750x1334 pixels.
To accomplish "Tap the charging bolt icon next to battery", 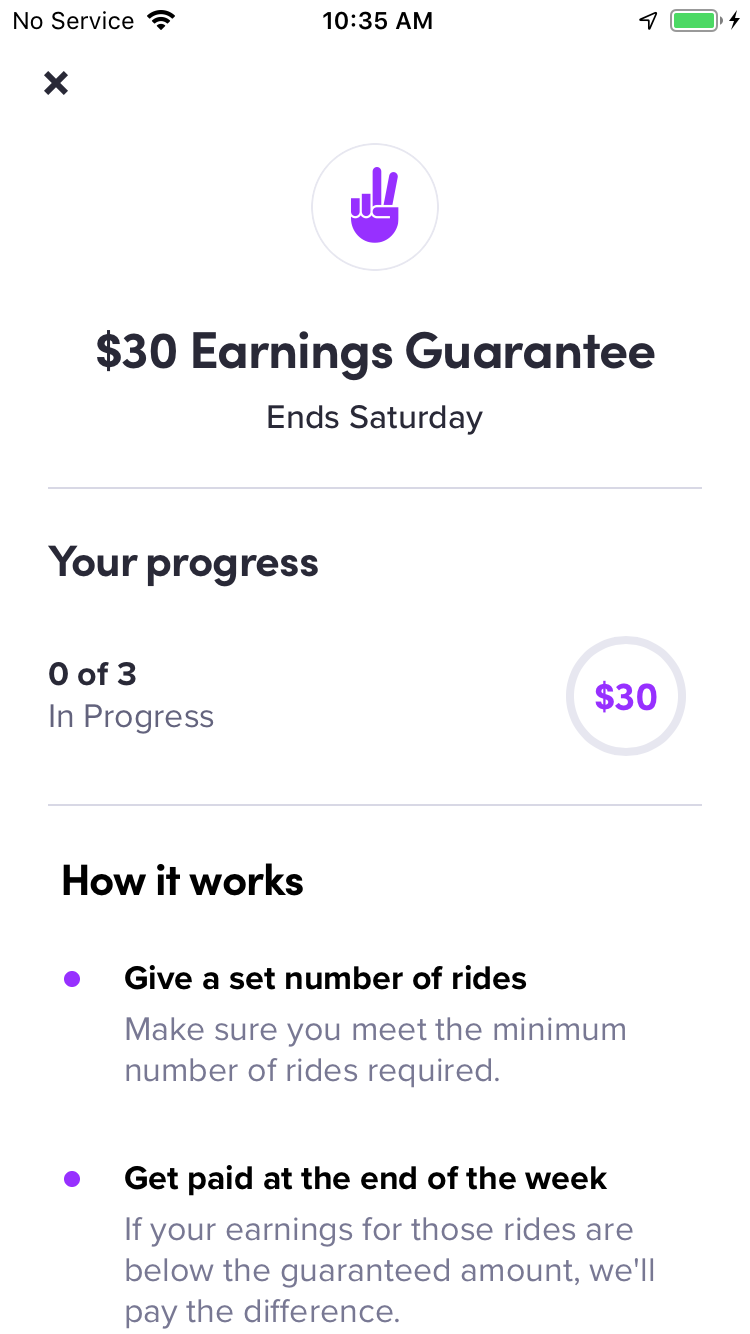I will coord(733,19).
